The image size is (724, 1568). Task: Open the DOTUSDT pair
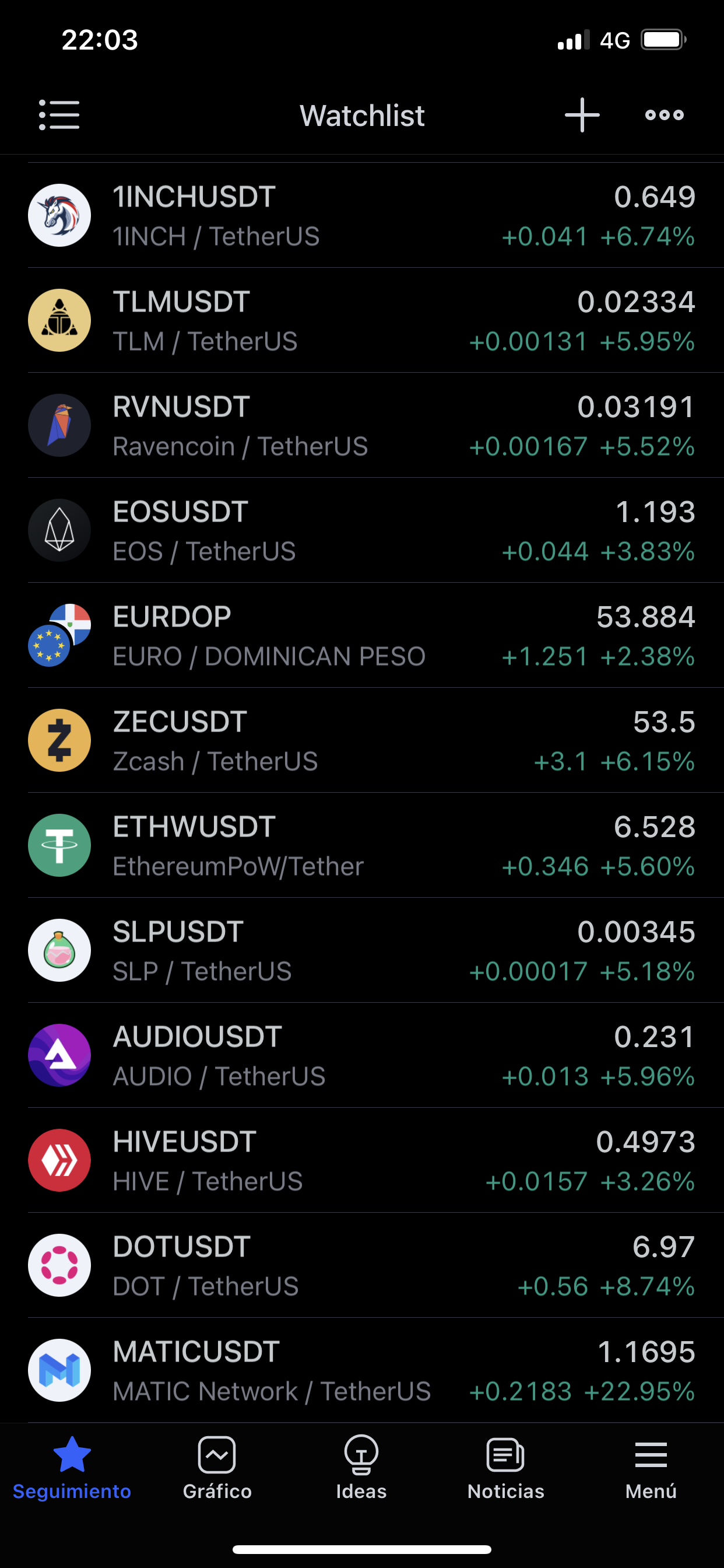pos(362,1265)
